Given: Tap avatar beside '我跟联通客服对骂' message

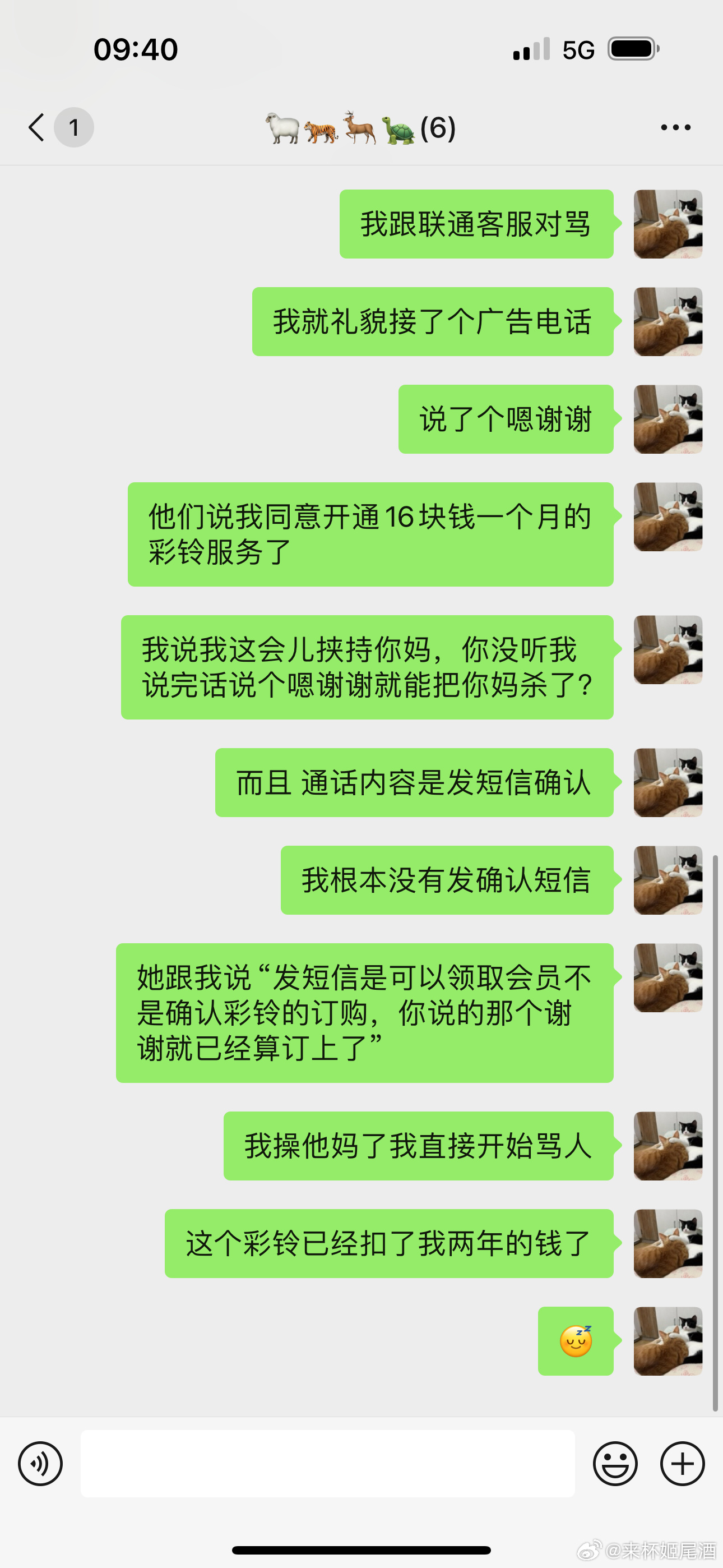Looking at the screenshot, I should point(668,224).
